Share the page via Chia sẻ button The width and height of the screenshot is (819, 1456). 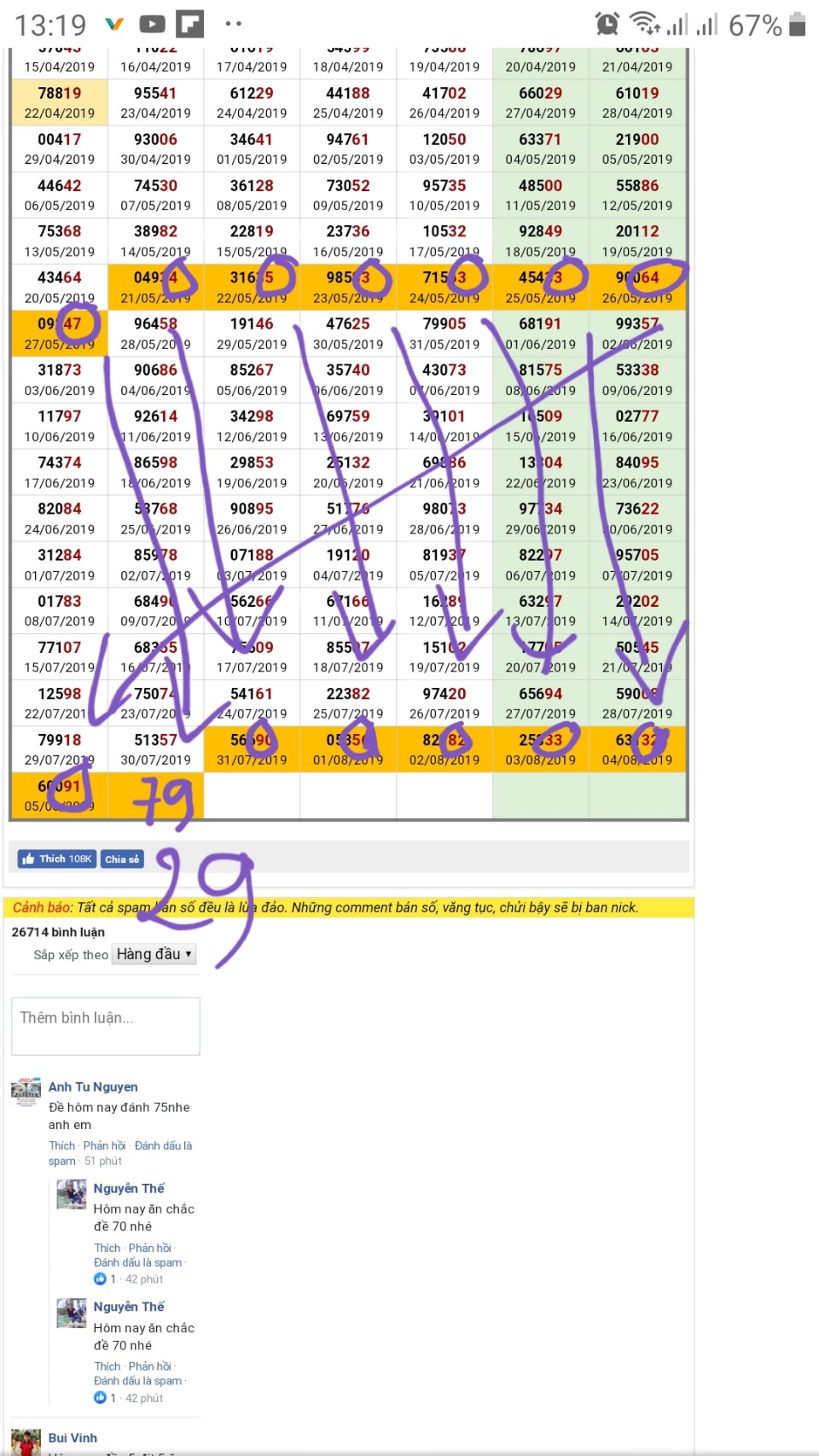pos(122,859)
